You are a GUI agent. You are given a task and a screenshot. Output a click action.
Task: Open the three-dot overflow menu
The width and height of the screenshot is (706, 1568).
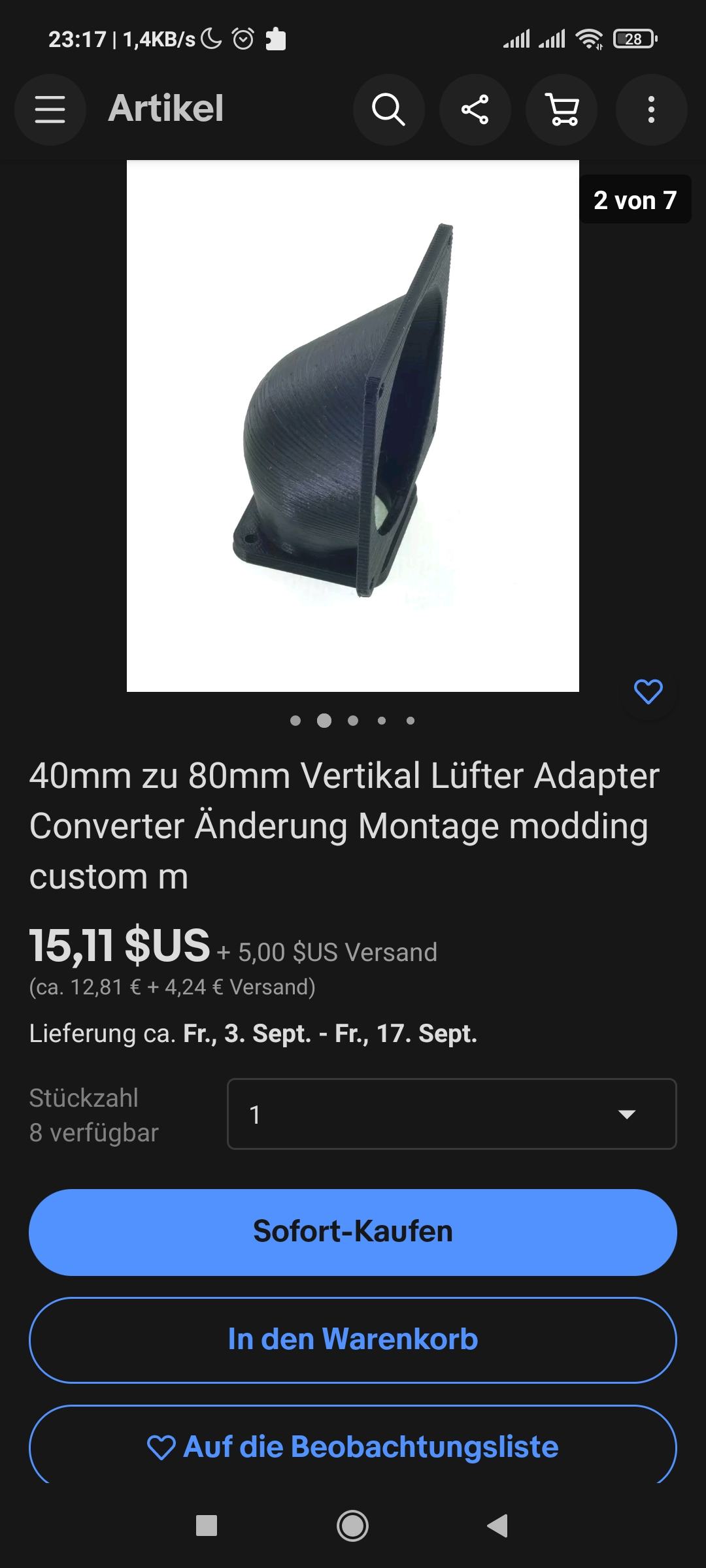click(651, 109)
